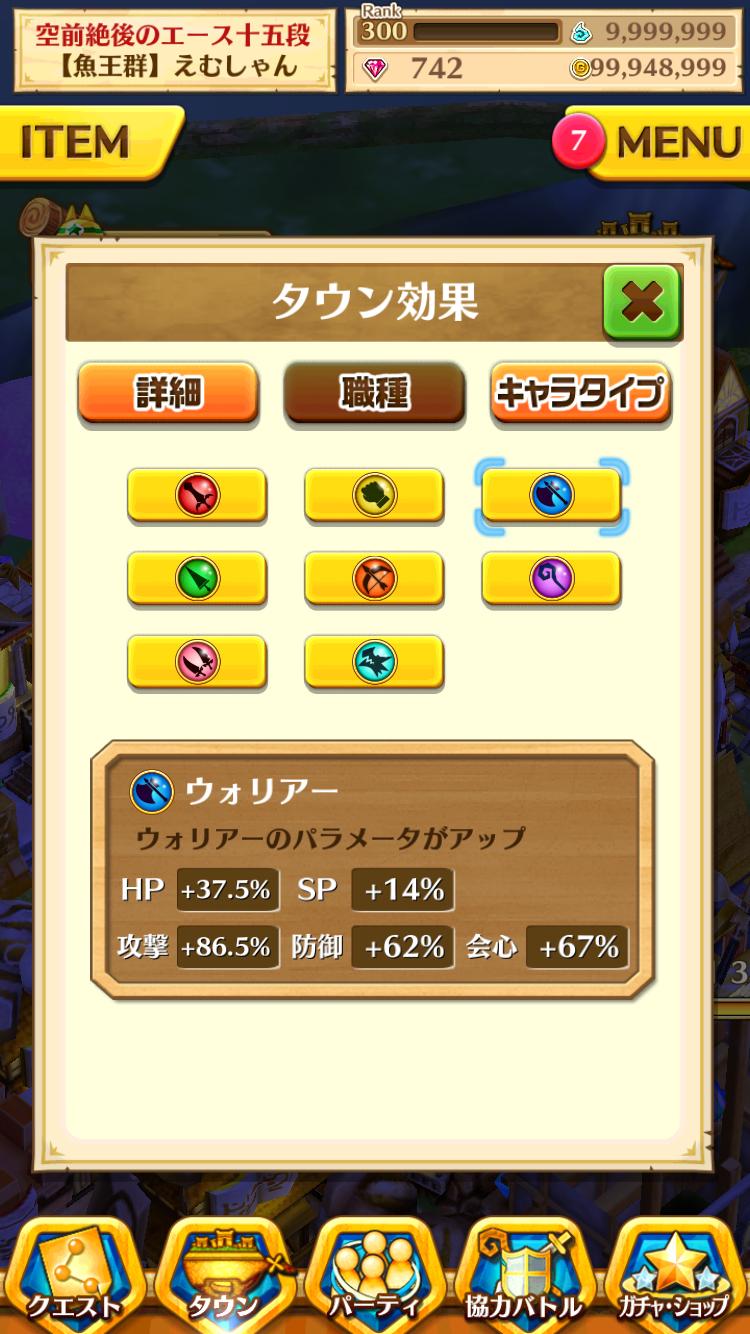750x1334 pixels.
Task: Select the purple staff mage class button
Action: tap(552, 578)
